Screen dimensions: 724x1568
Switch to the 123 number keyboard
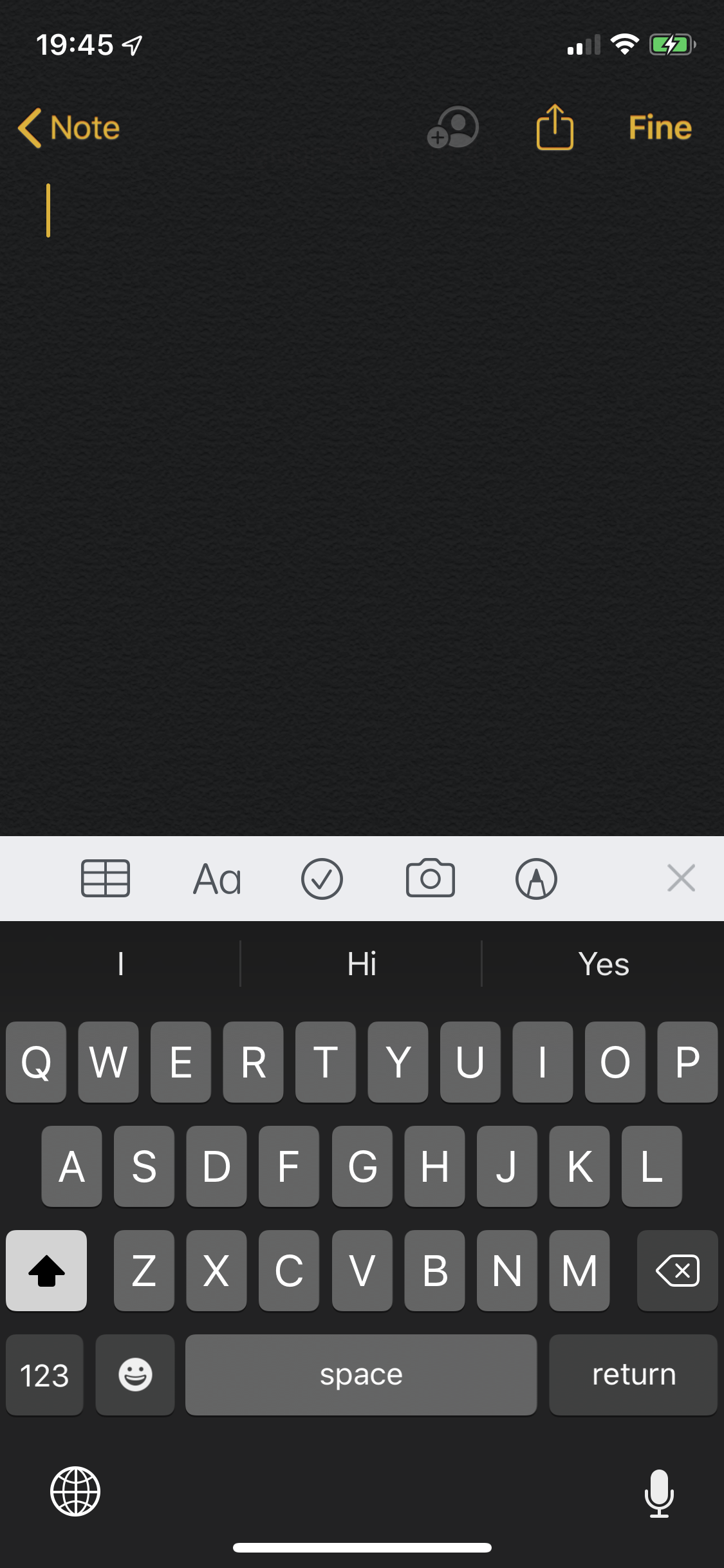click(x=44, y=1375)
